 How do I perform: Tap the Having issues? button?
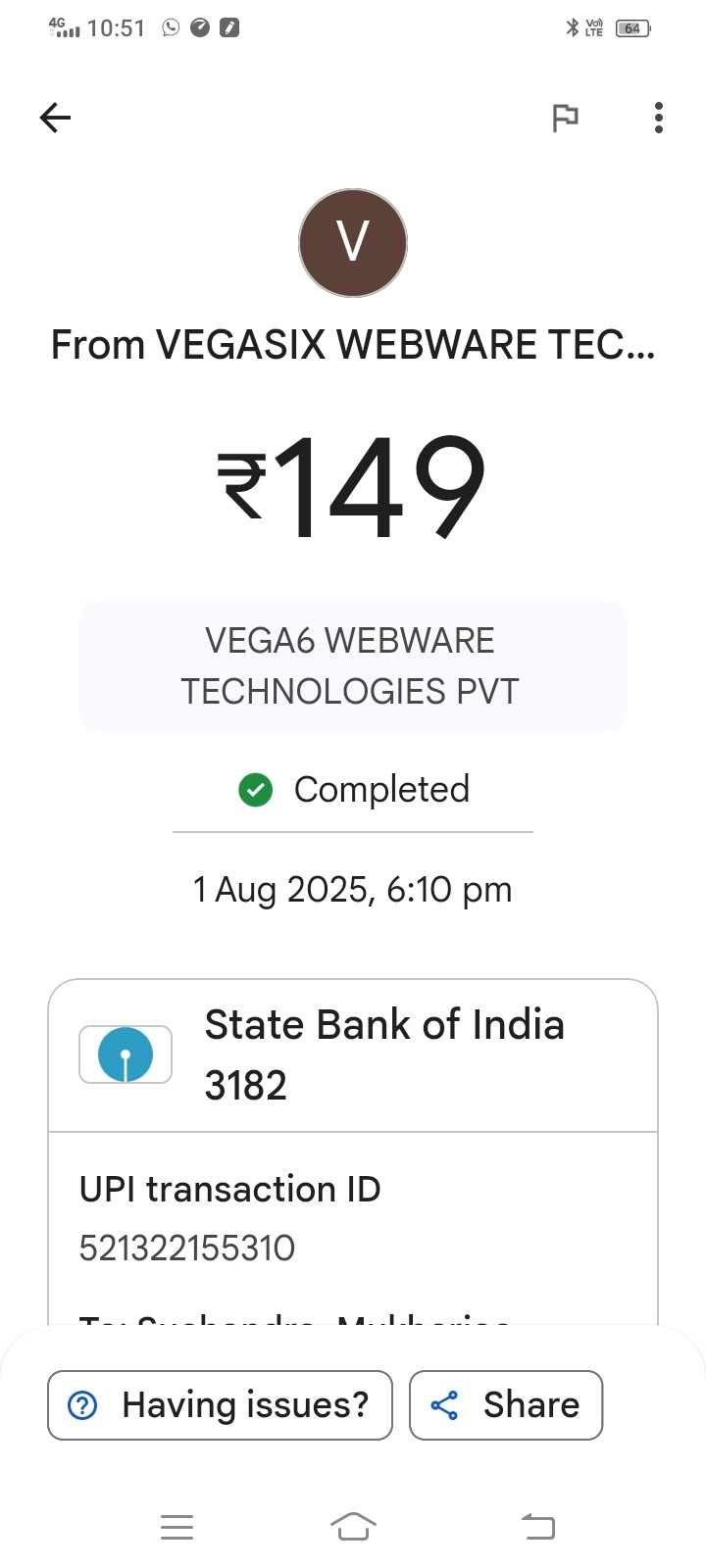220,1405
